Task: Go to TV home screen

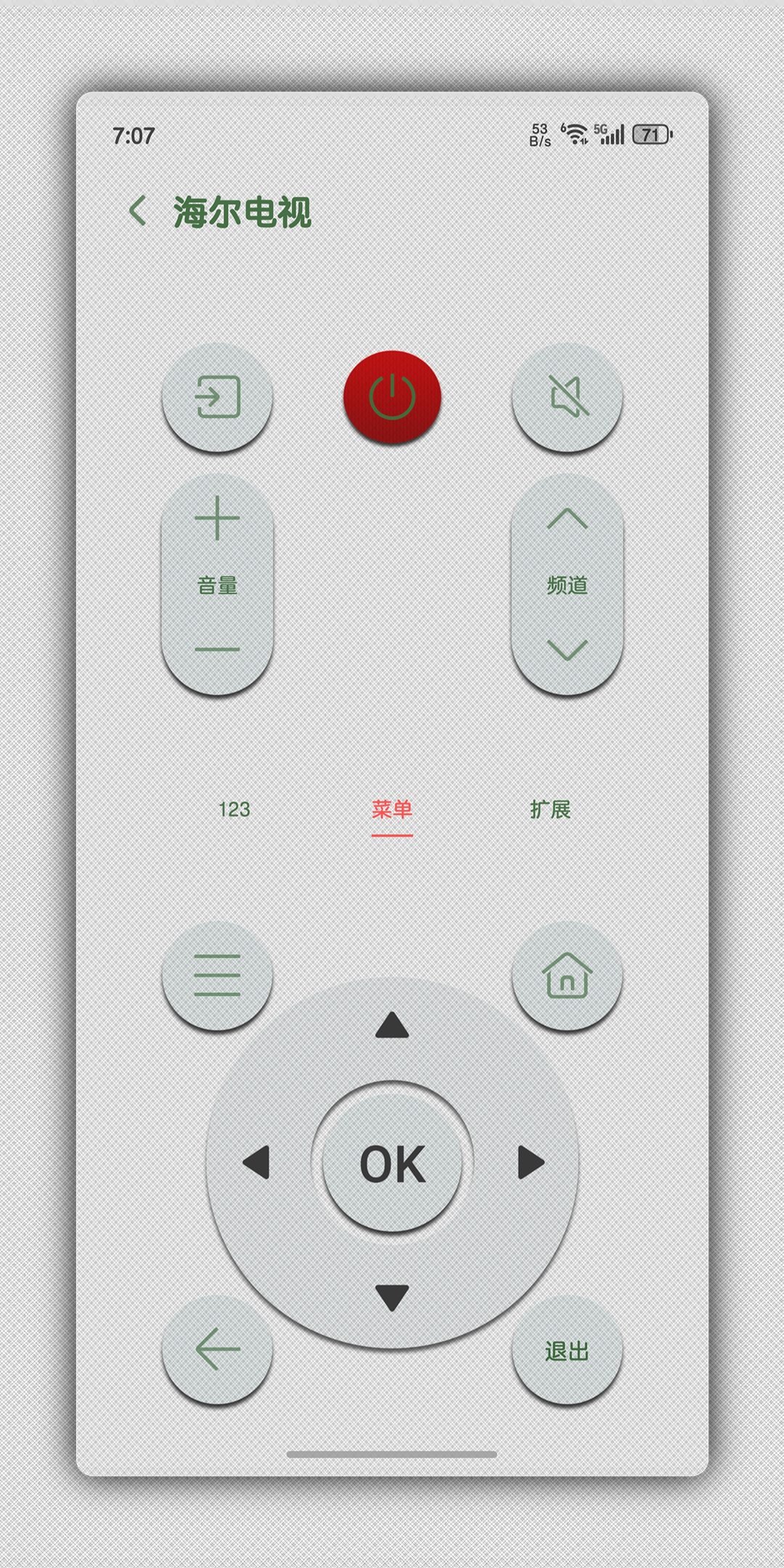Action: click(x=567, y=975)
